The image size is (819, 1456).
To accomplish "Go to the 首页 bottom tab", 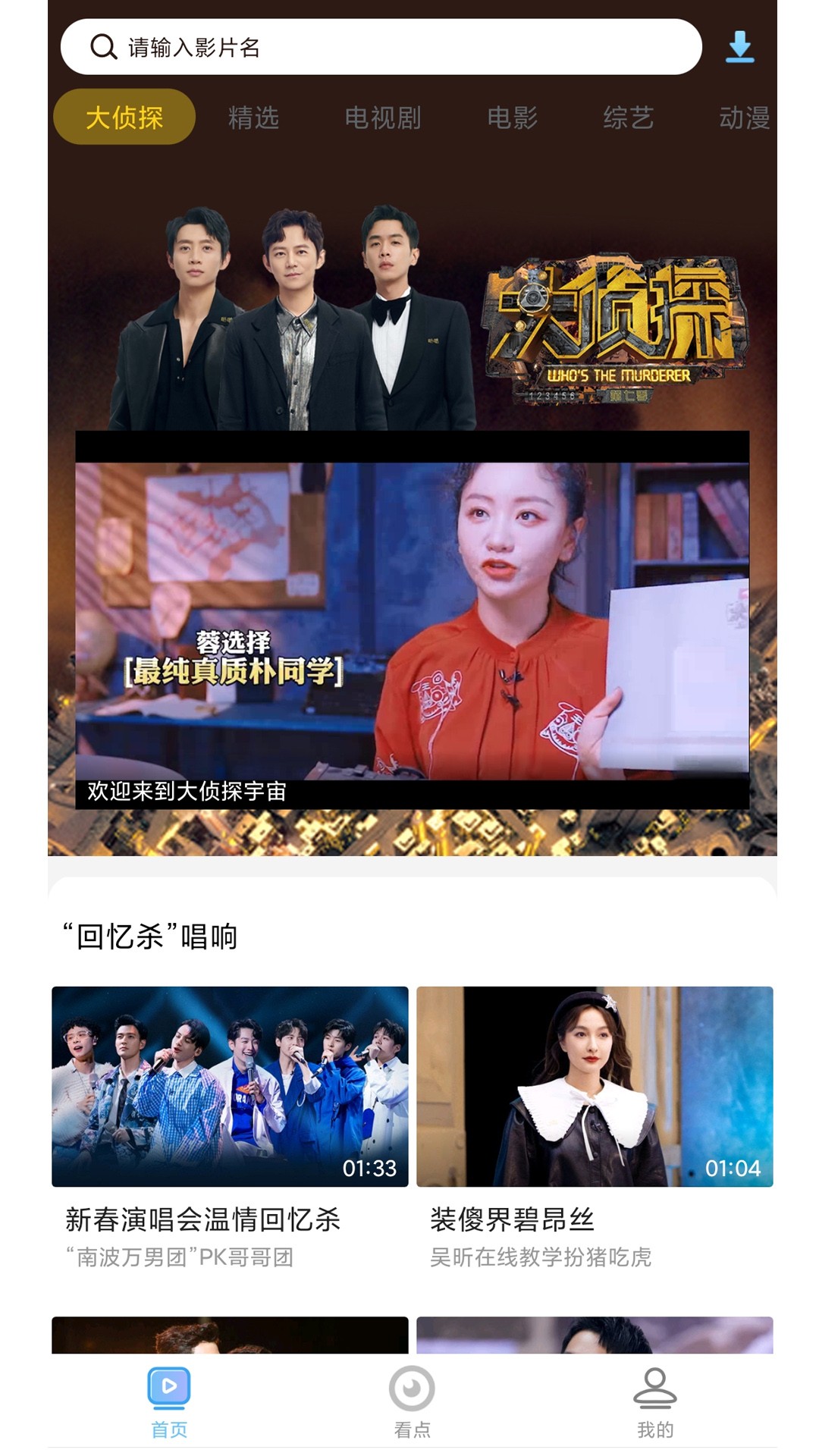I will coord(169,1401).
